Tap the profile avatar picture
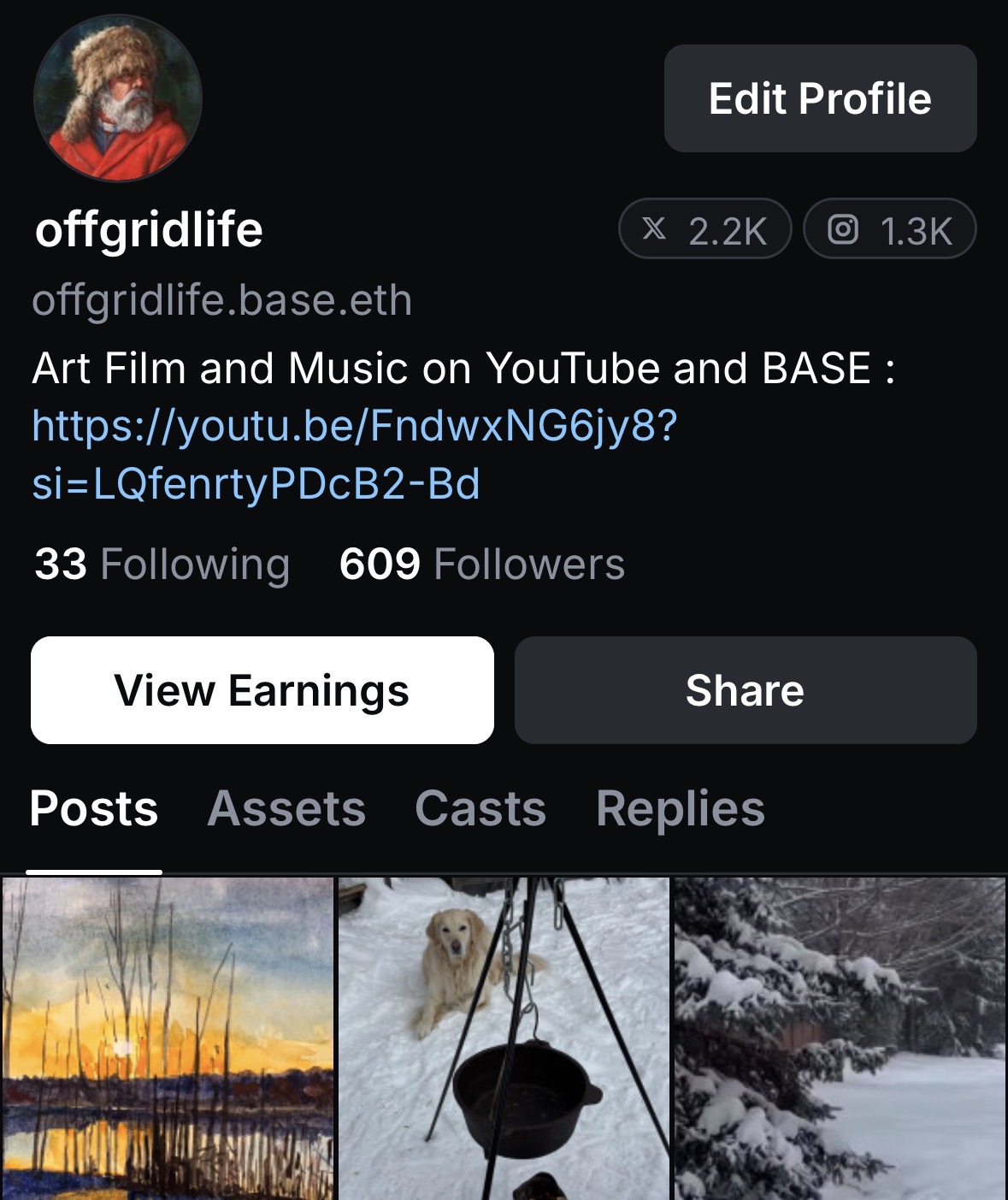 (x=118, y=98)
